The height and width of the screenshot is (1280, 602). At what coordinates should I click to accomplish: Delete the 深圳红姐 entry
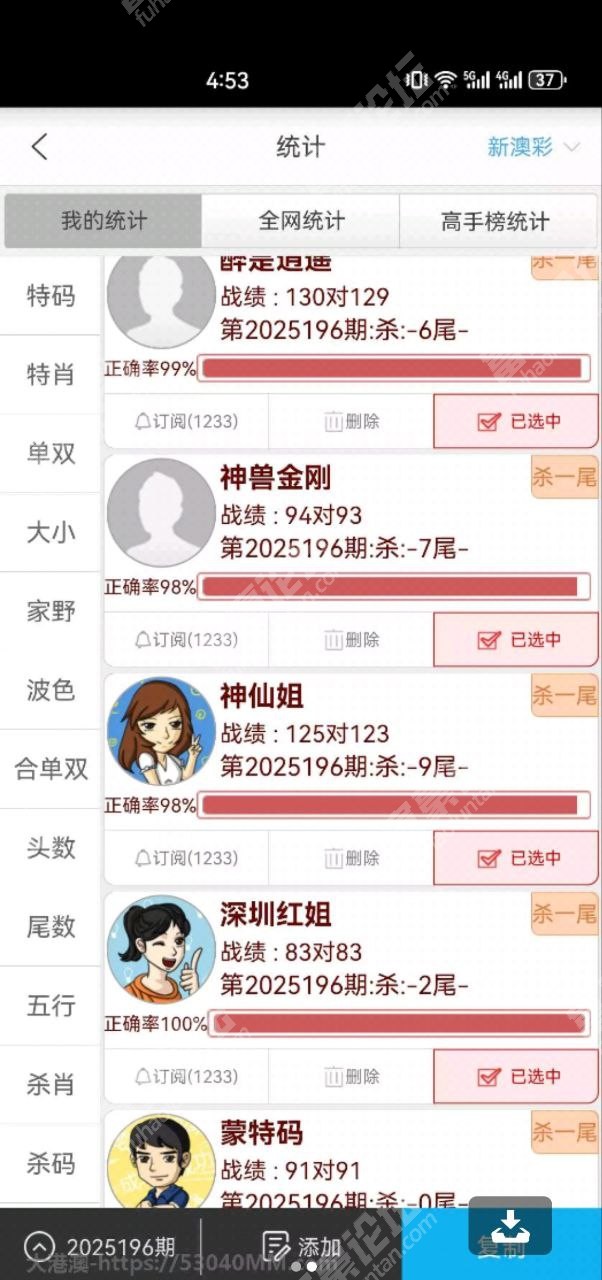(351, 1077)
